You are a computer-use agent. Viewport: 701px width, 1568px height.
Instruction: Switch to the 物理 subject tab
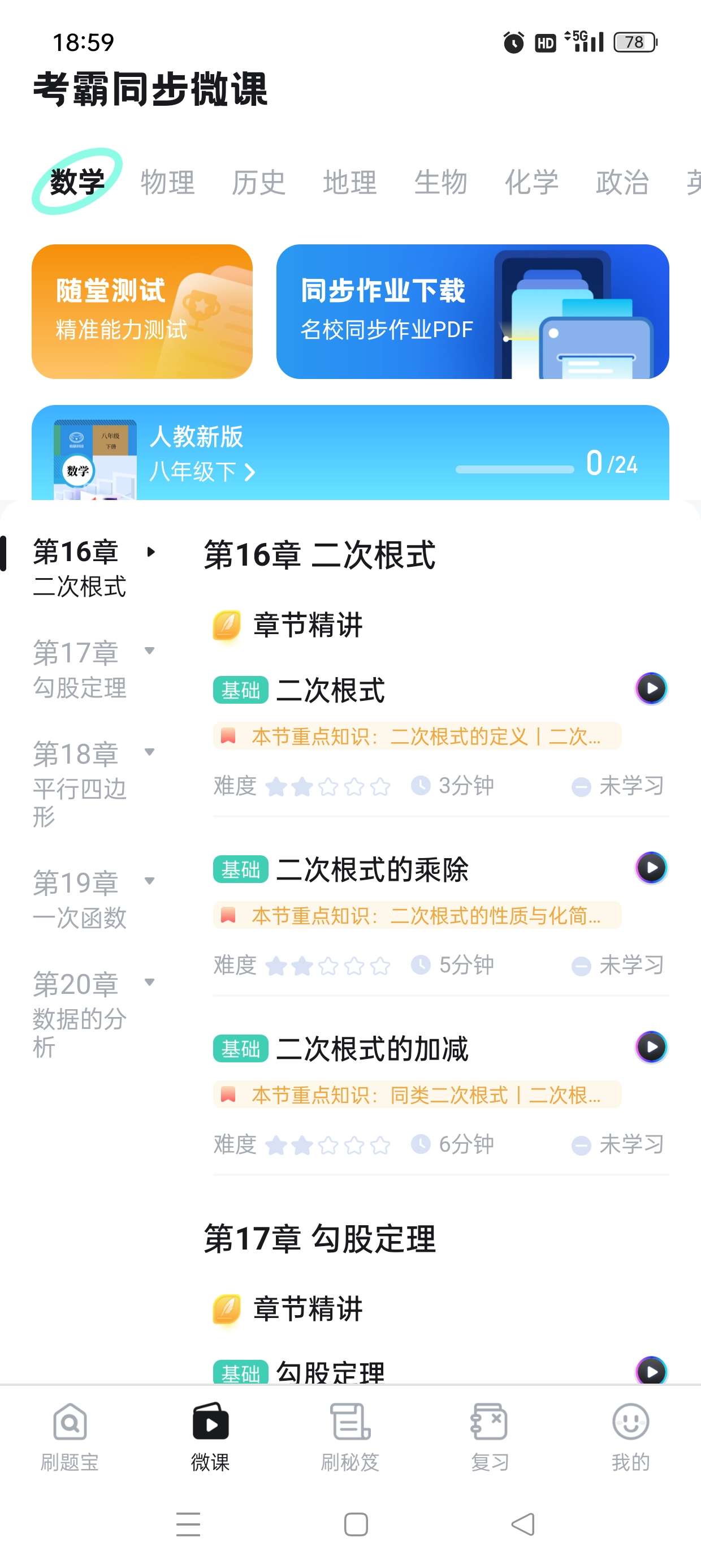click(167, 183)
